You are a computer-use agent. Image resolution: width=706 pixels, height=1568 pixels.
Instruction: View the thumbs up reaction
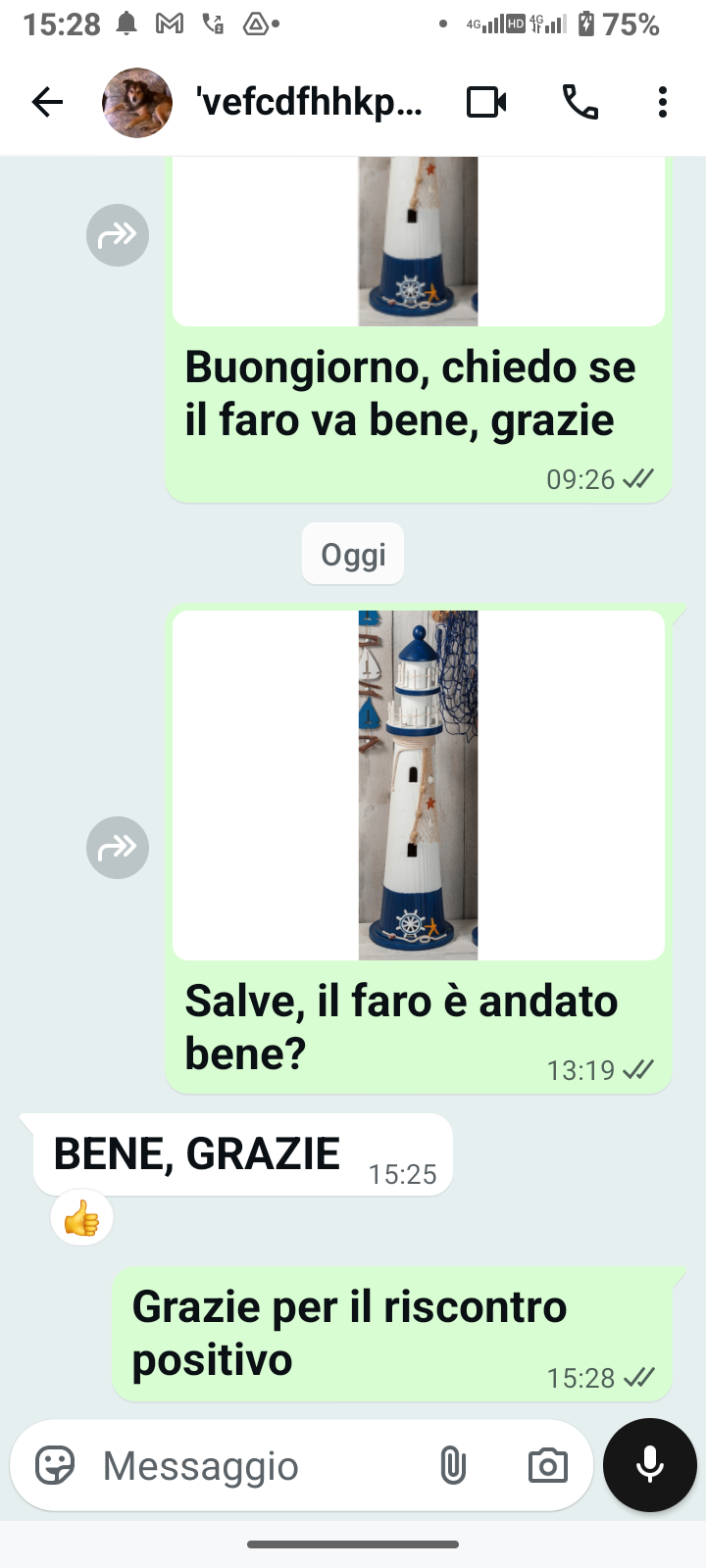pyautogui.click(x=82, y=1220)
